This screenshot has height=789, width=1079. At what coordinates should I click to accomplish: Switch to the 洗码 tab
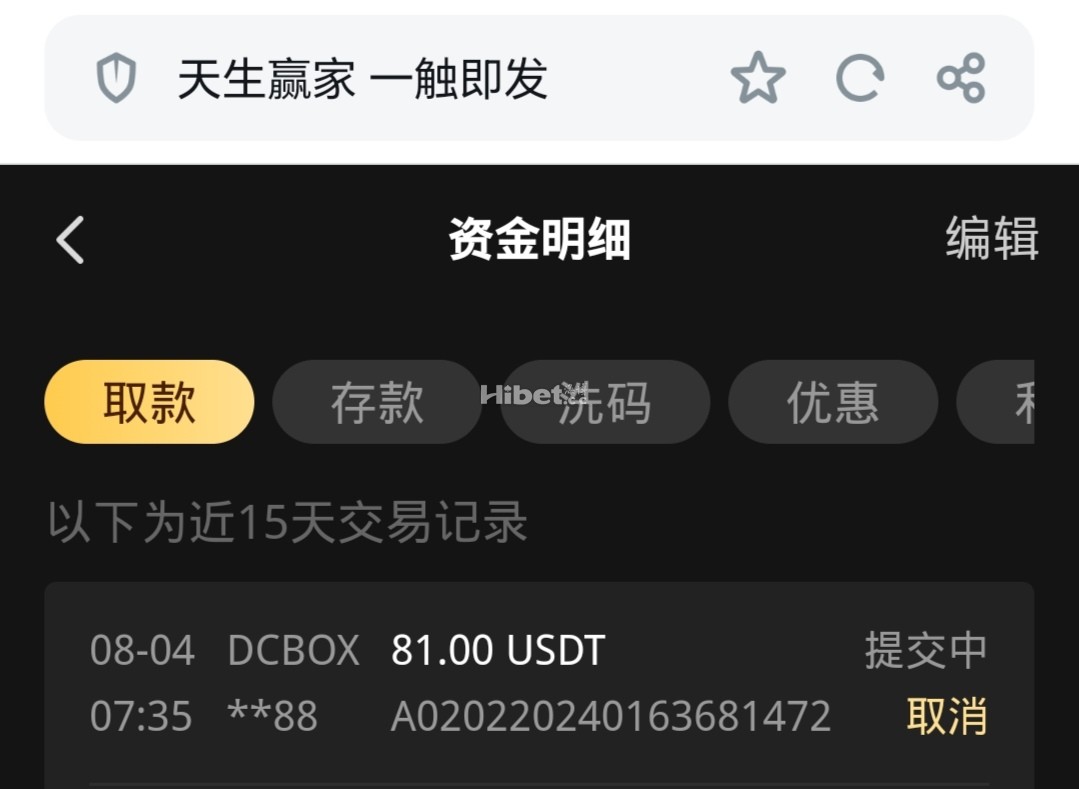coord(605,402)
